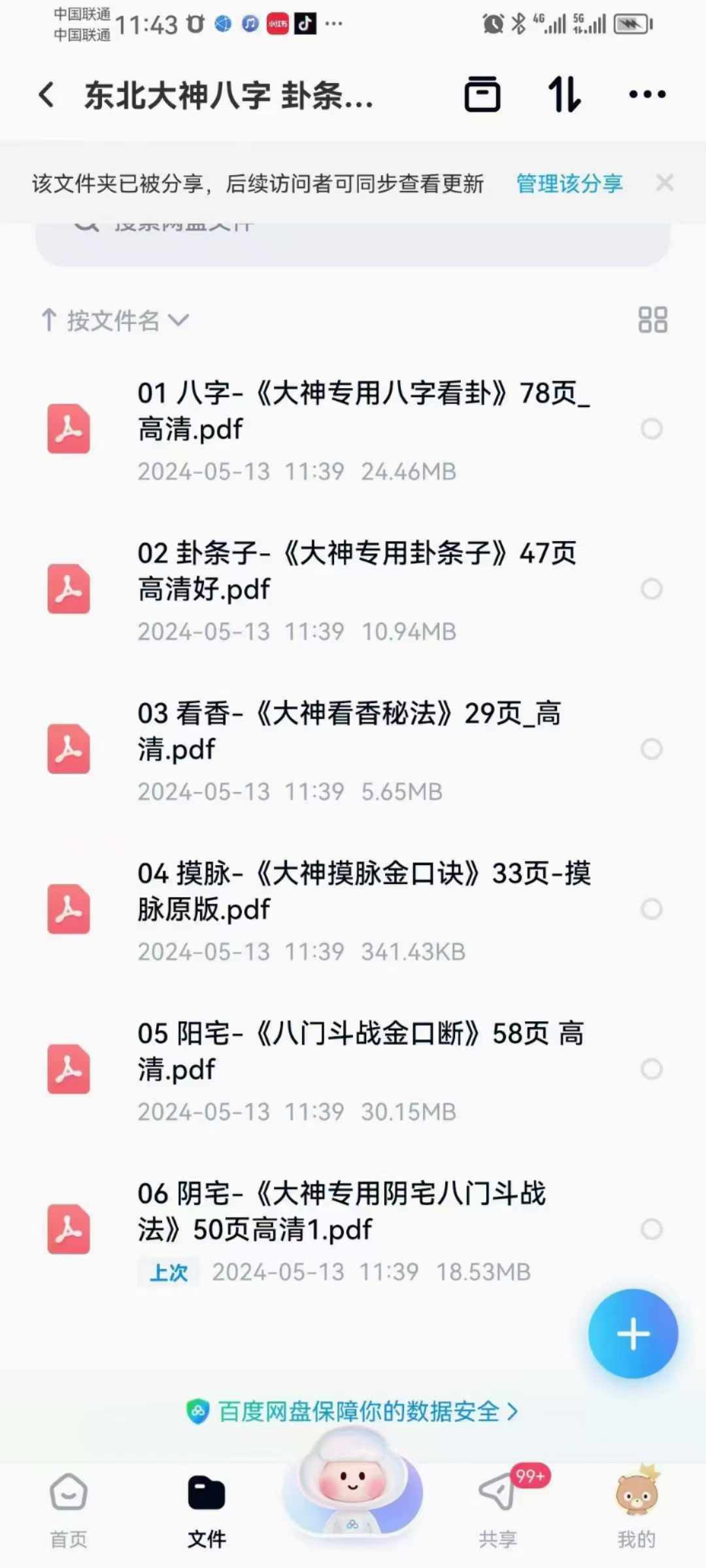Open 06 阴宅 八门斗战法 PDF
706x1568 pixels.
[x=340, y=1212]
